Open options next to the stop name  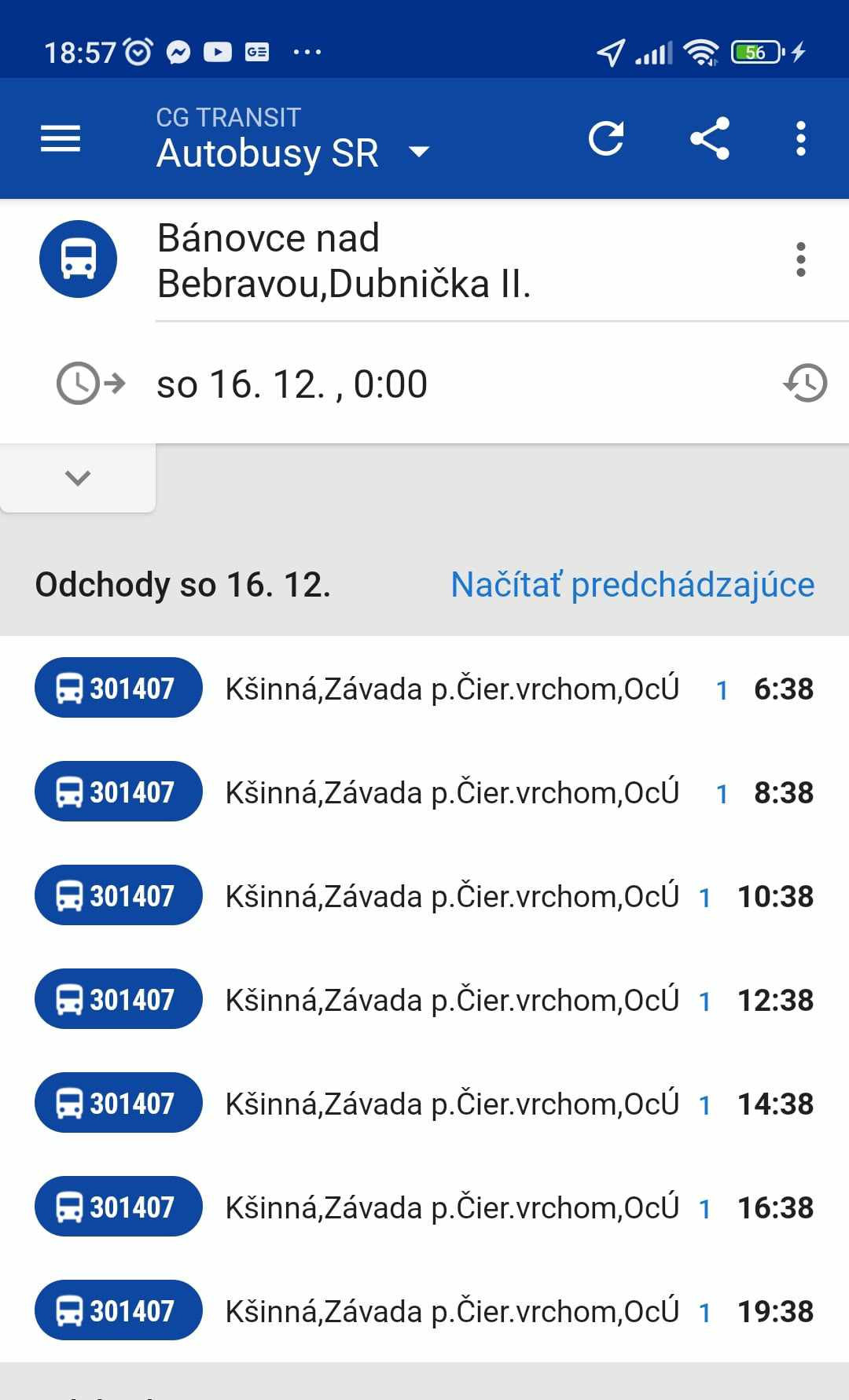click(800, 259)
